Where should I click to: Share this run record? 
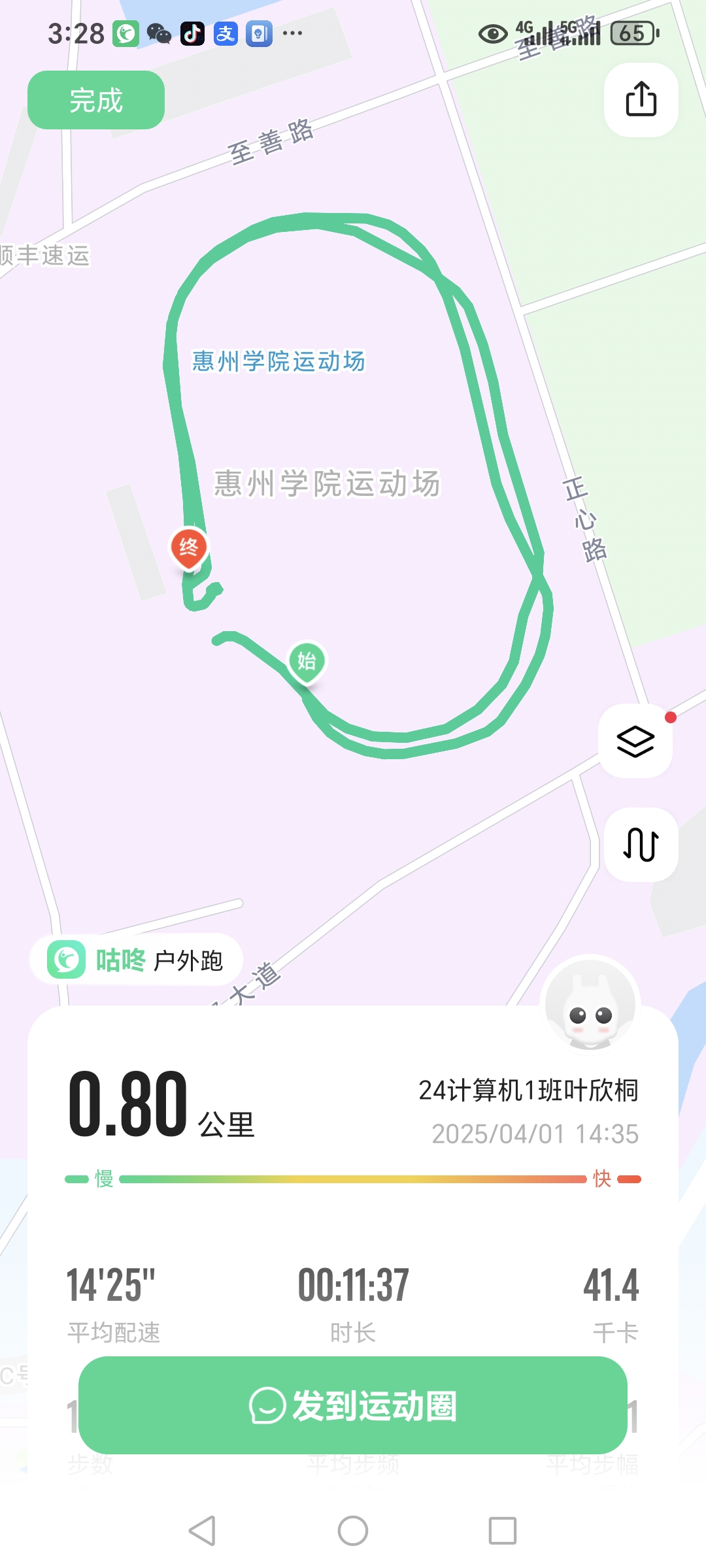(x=641, y=99)
